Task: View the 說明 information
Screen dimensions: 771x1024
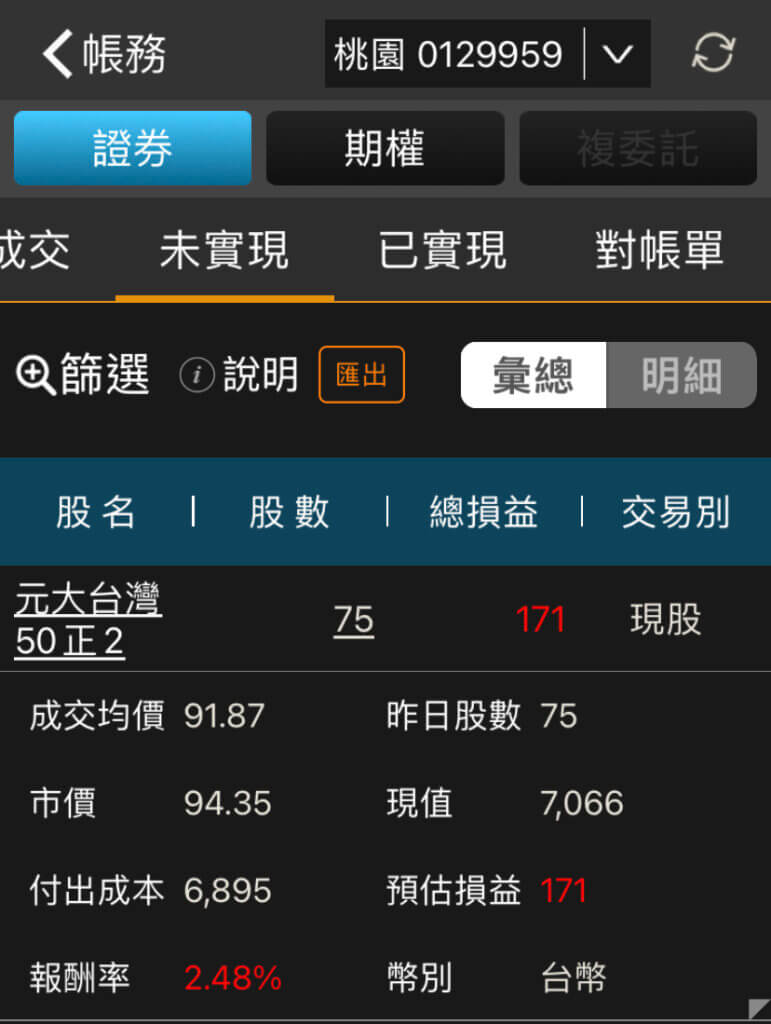Action: [x=239, y=375]
